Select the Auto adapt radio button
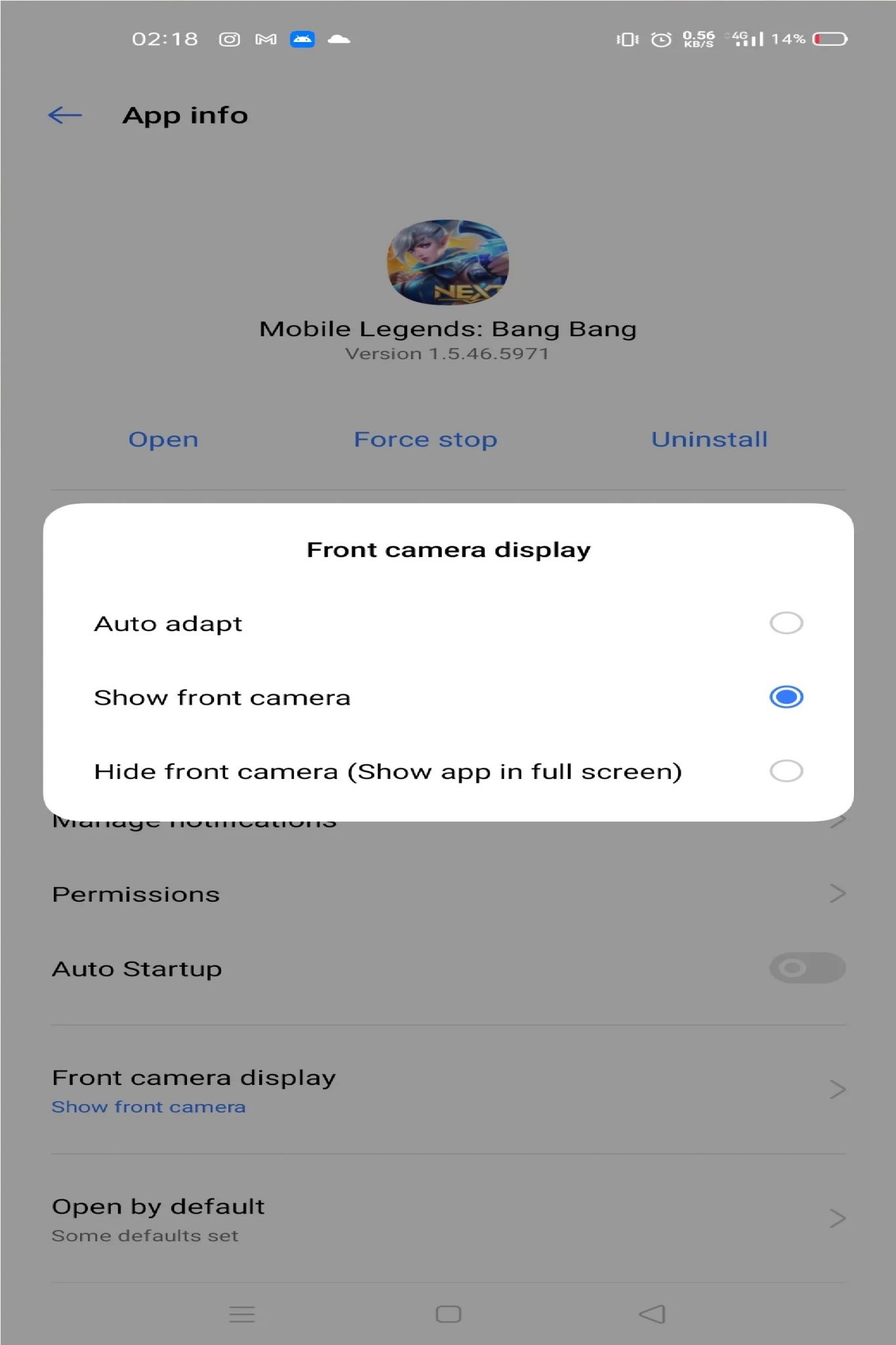The image size is (896, 1345). (785, 623)
